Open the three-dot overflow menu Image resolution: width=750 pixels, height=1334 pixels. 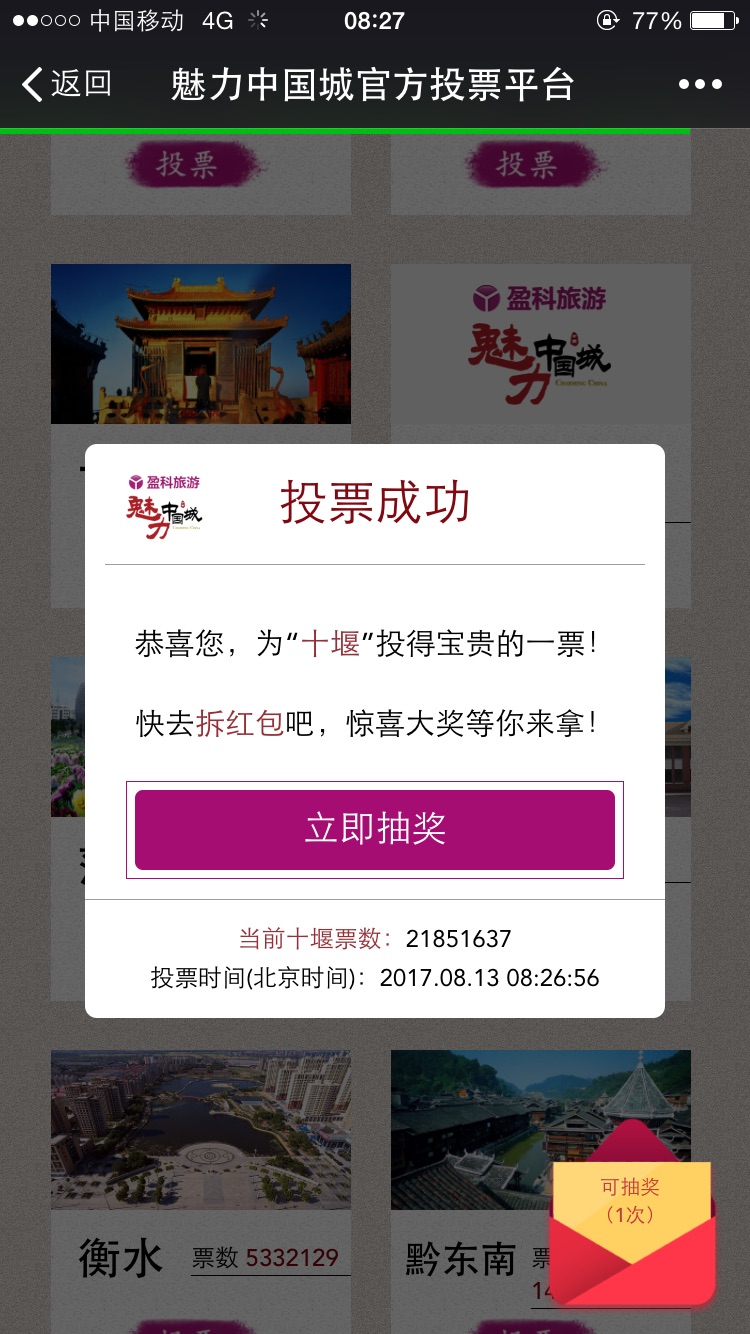click(x=700, y=84)
